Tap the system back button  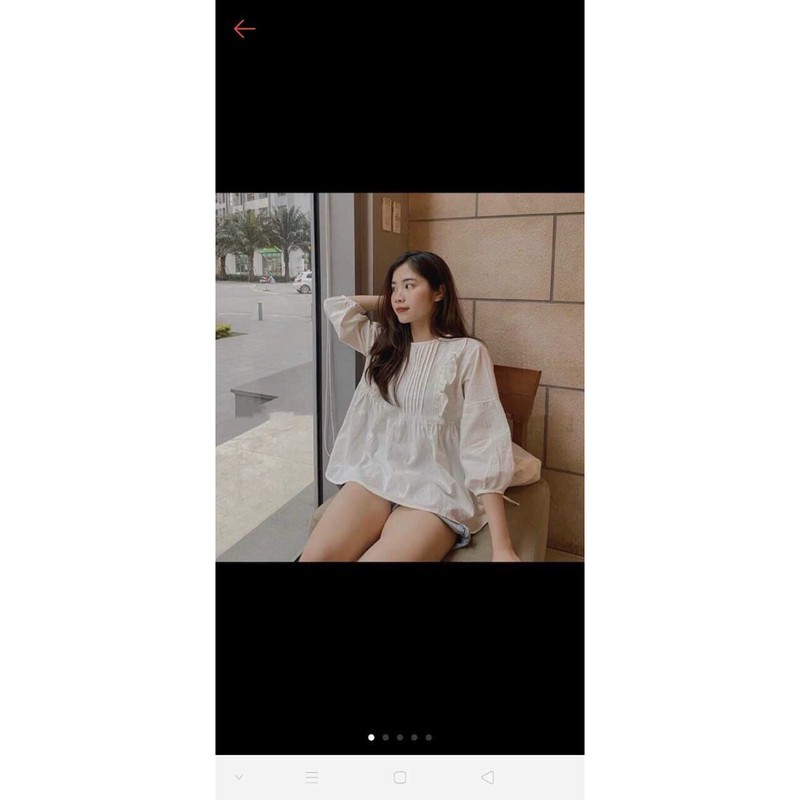coord(487,777)
